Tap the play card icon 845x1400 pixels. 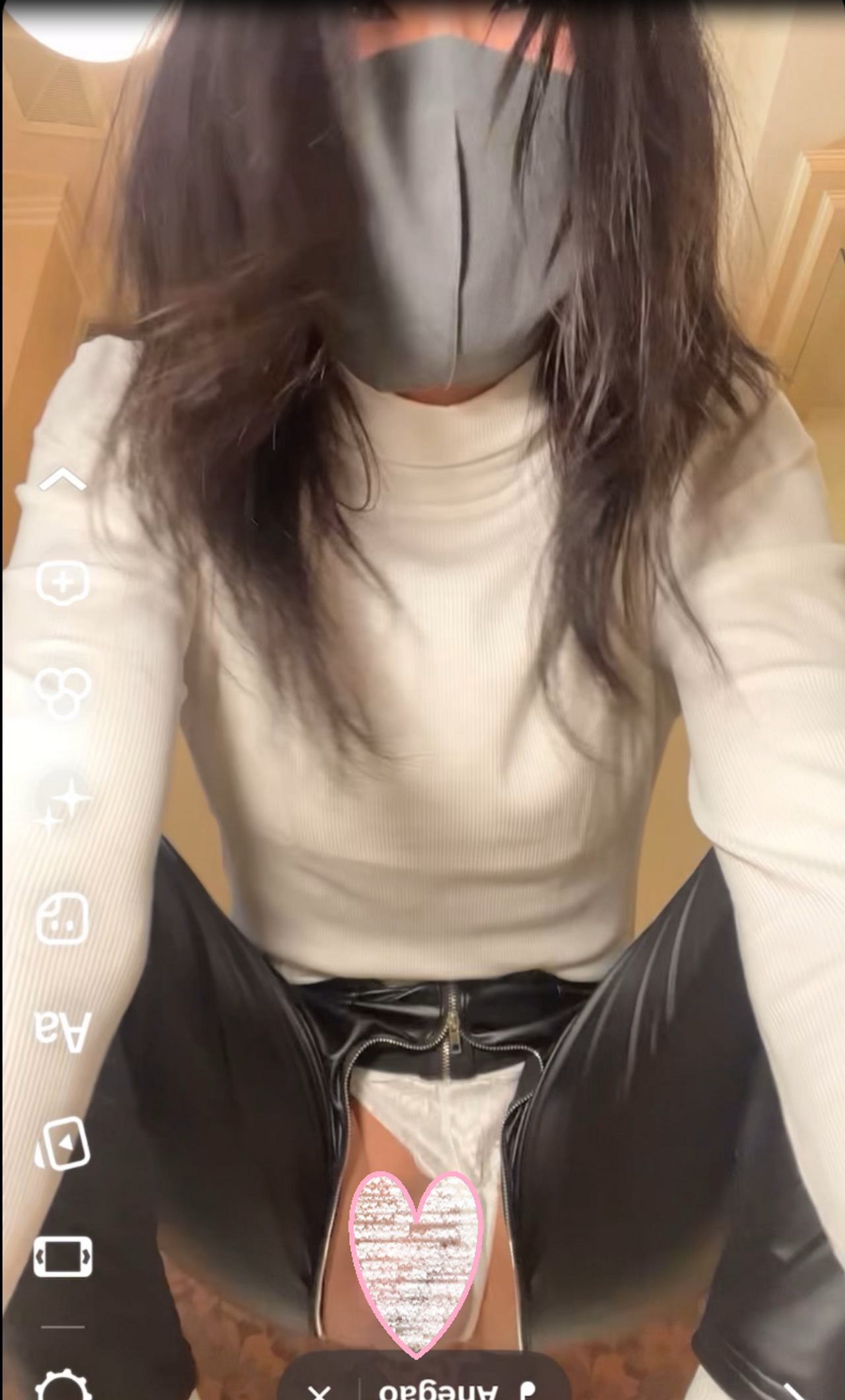point(63,1143)
